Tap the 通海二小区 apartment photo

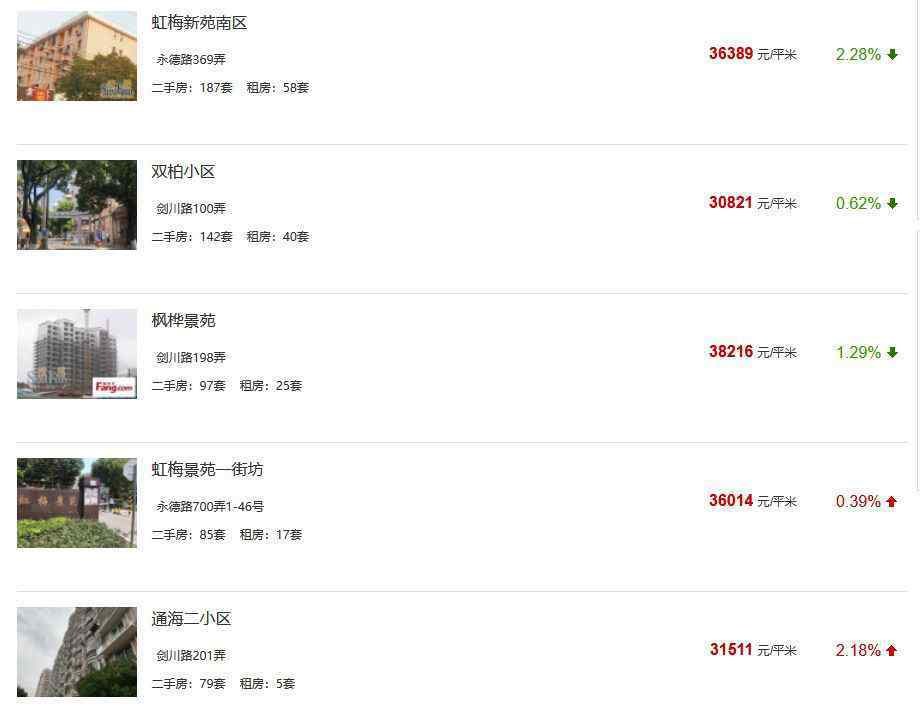point(77,652)
